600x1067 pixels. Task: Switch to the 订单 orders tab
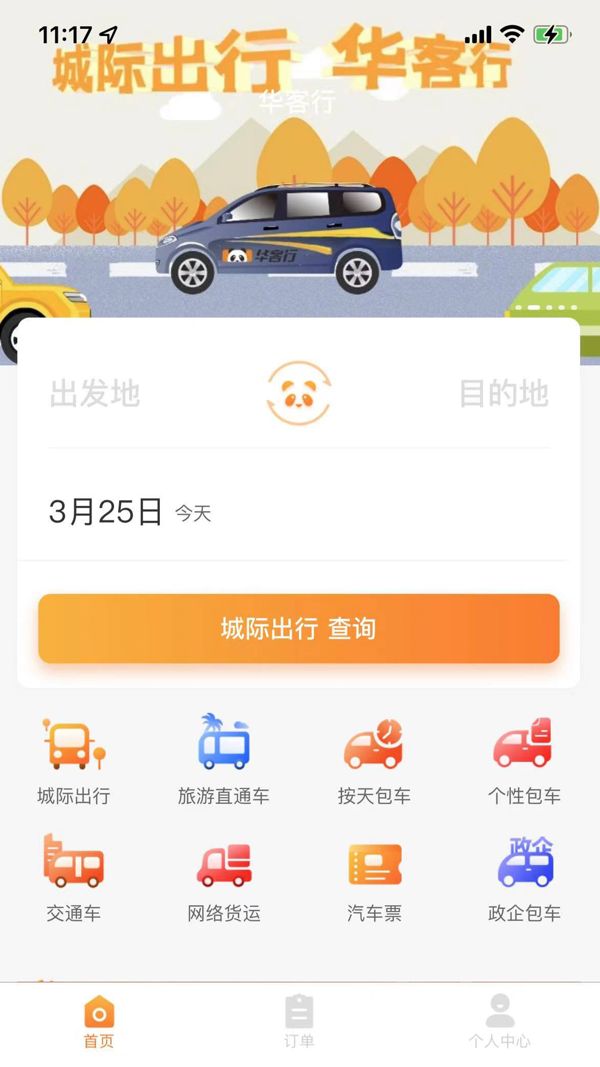pos(299,1022)
